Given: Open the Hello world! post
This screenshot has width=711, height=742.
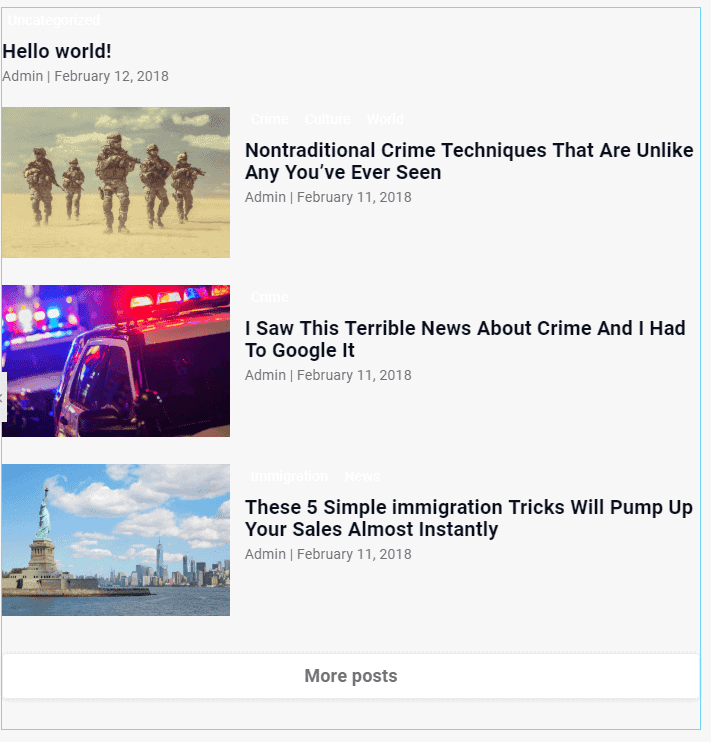Looking at the screenshot, I should click(57, 51).
